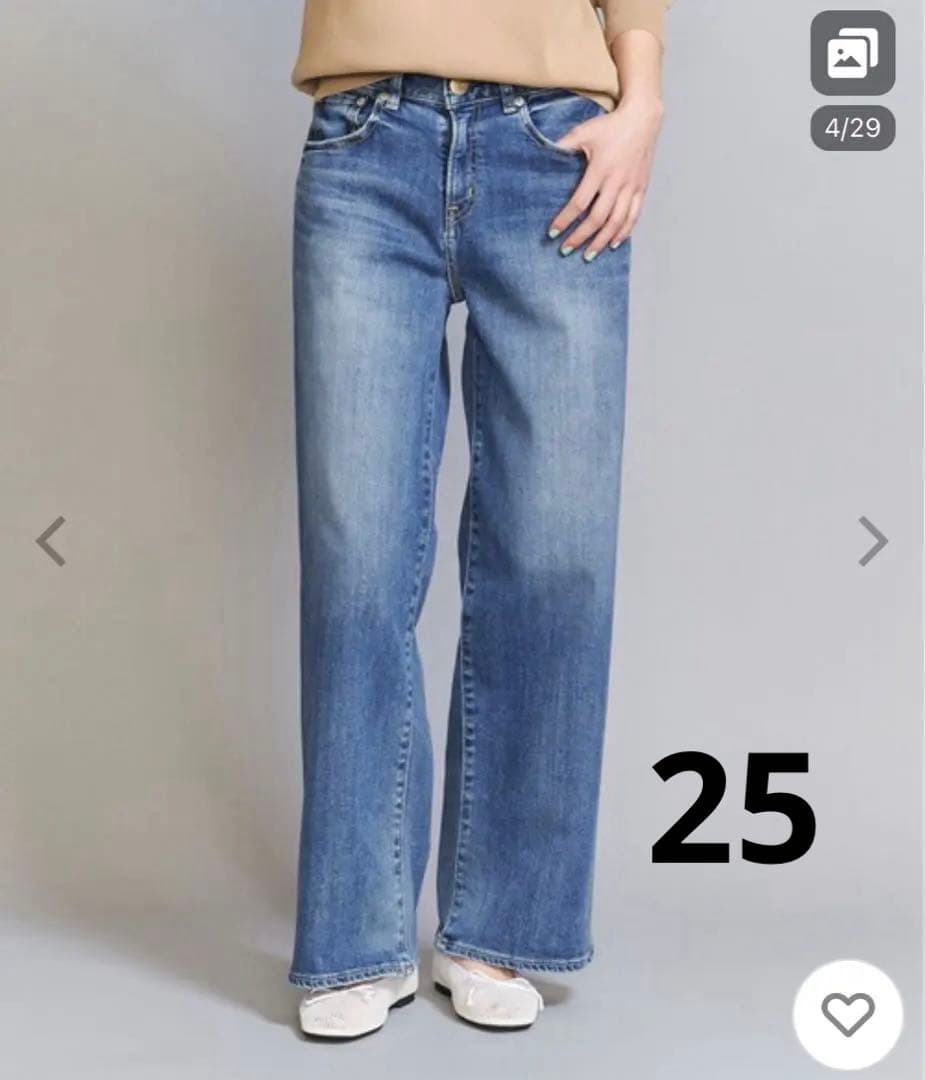Go to the previous product photo
The image size is (925, 1080).
[x=50, y=541]
